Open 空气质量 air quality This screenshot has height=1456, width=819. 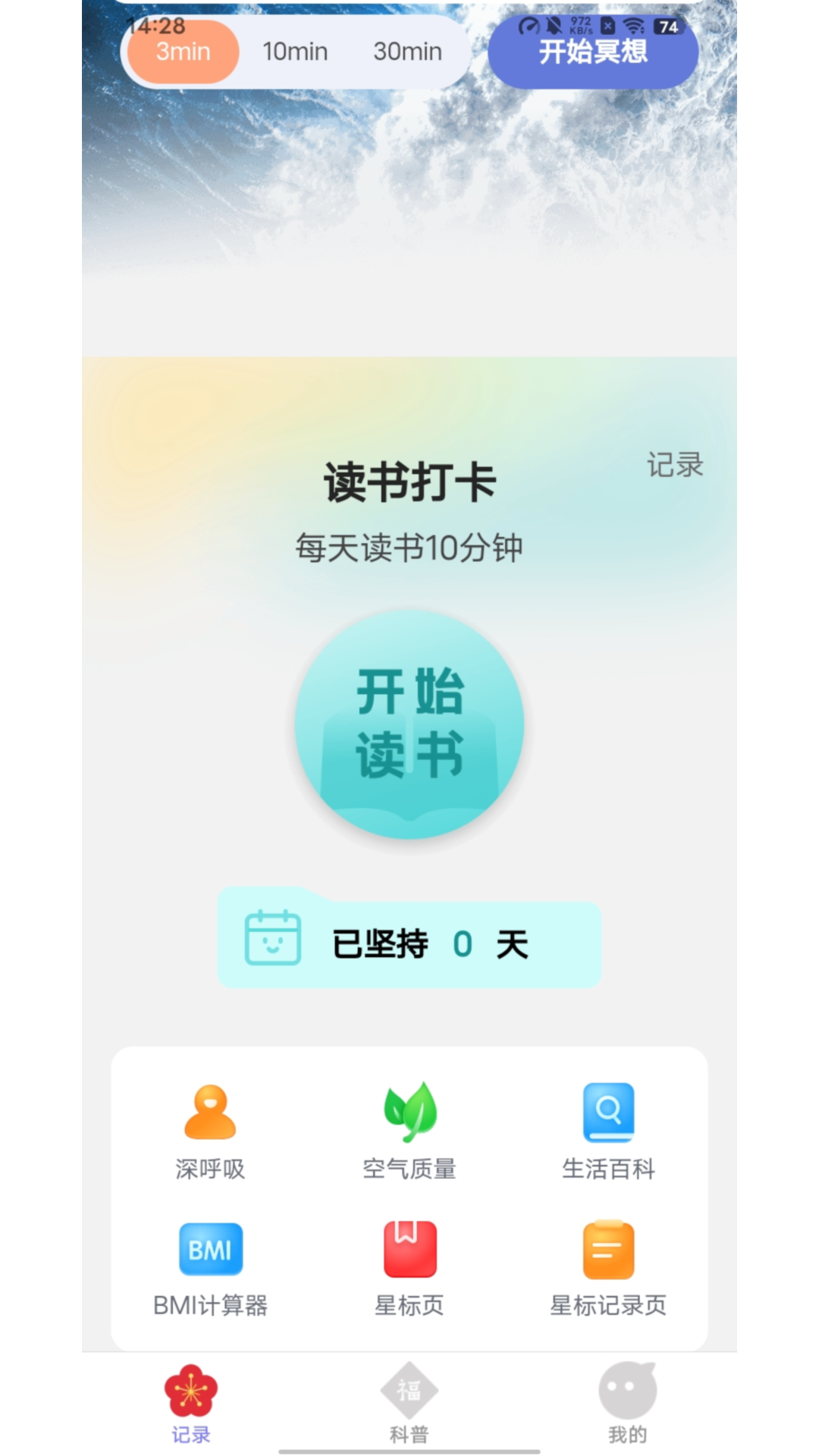click(409, 1130)
